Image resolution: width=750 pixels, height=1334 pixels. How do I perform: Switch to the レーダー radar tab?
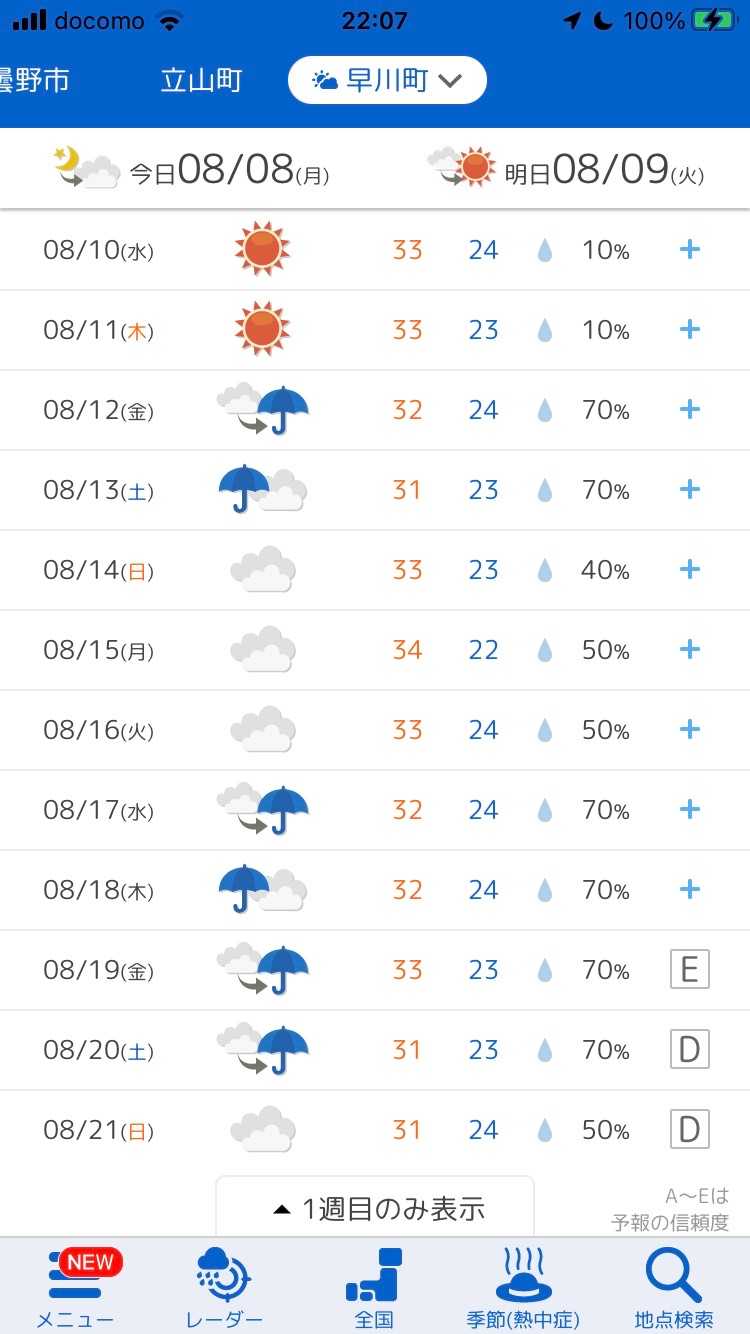(224, 1288)
